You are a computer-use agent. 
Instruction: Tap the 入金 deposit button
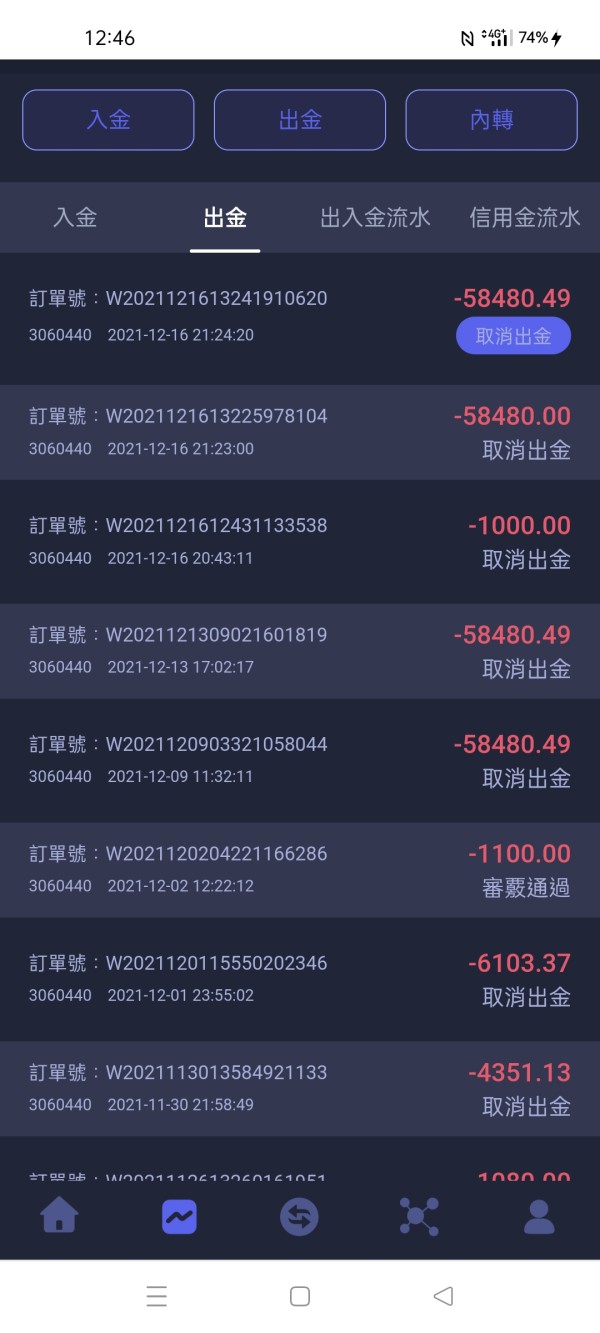tap(108, 120)
